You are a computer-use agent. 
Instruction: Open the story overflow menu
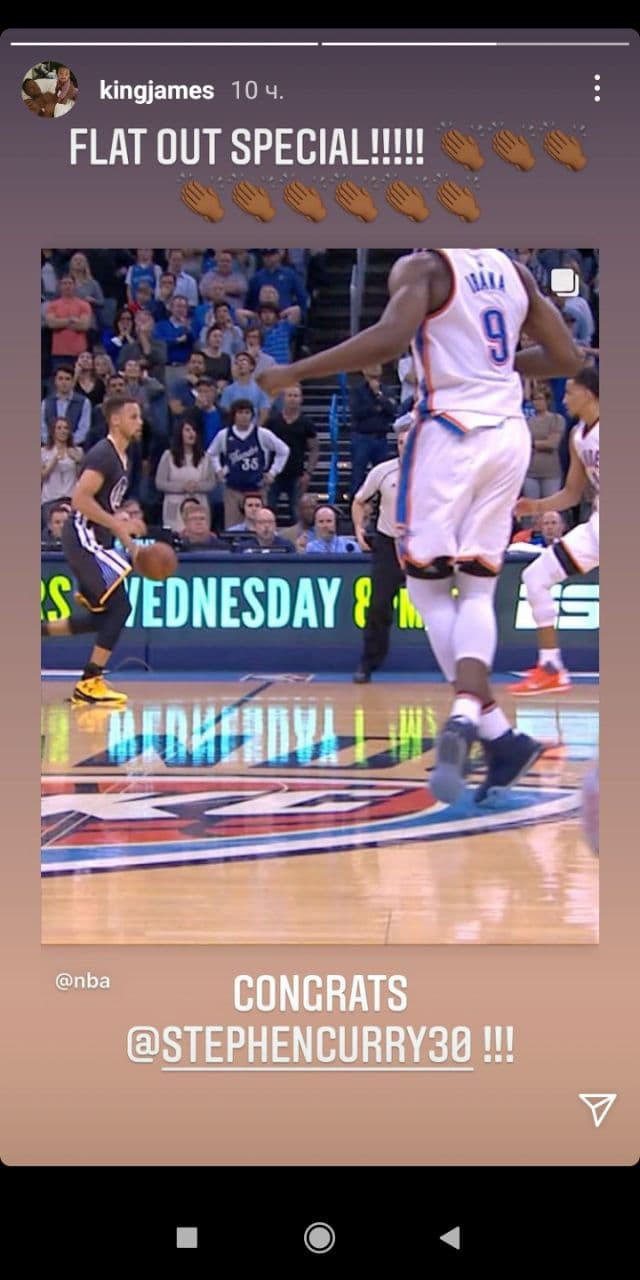[596, 89]
